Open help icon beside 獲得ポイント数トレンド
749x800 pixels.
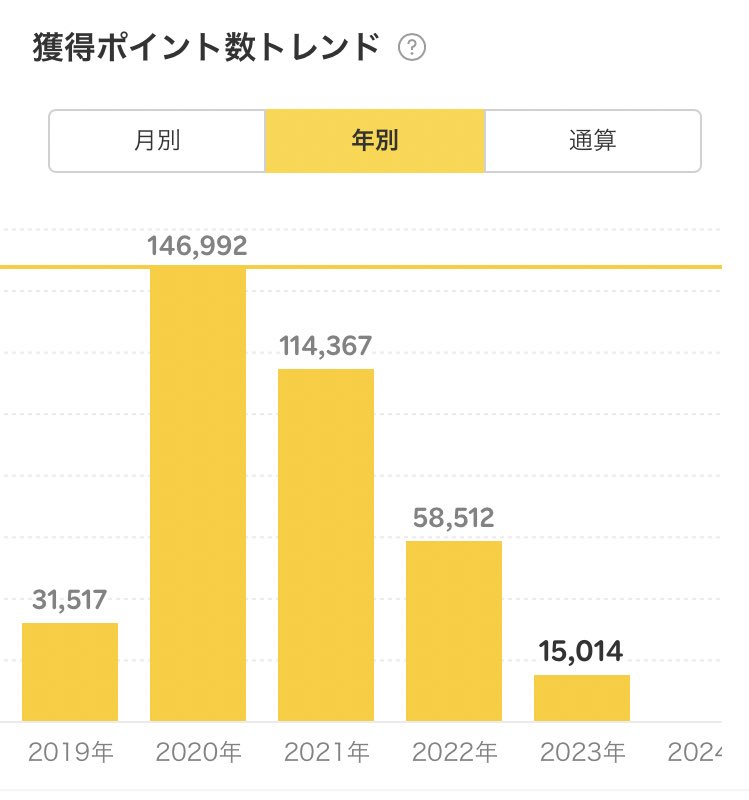coord(412,47)
